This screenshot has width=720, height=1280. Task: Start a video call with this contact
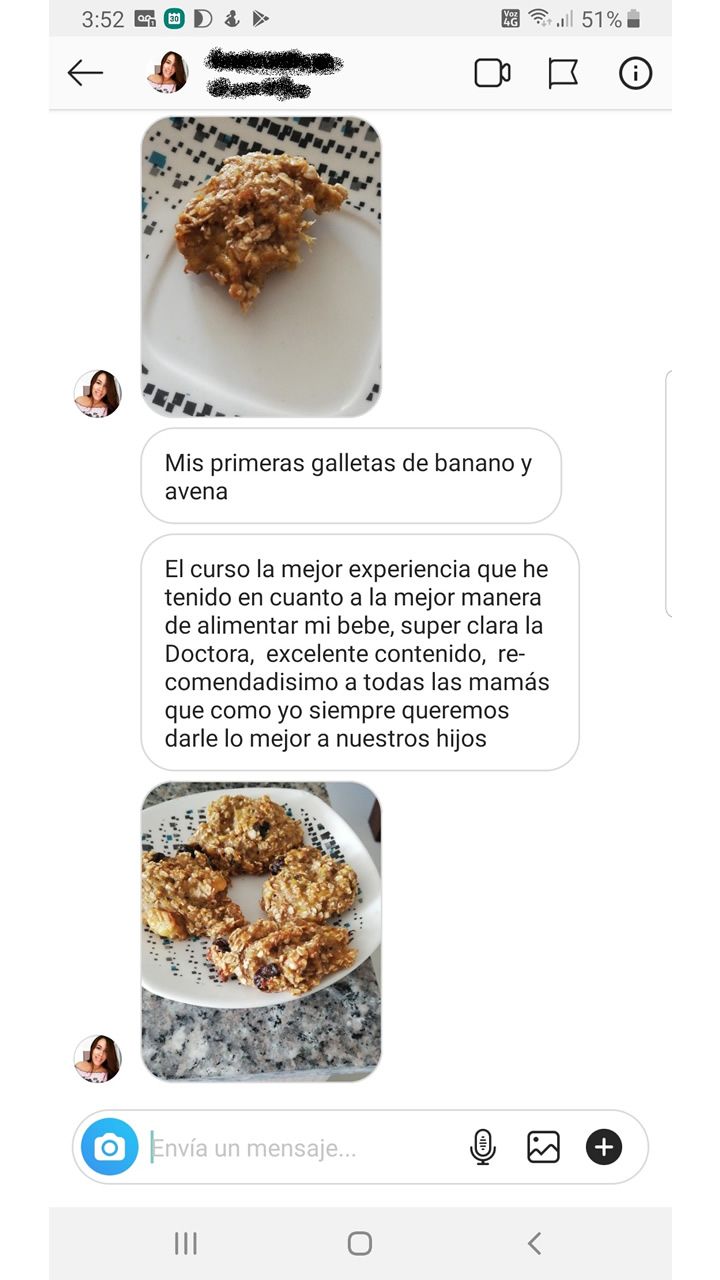pos(492,72)
